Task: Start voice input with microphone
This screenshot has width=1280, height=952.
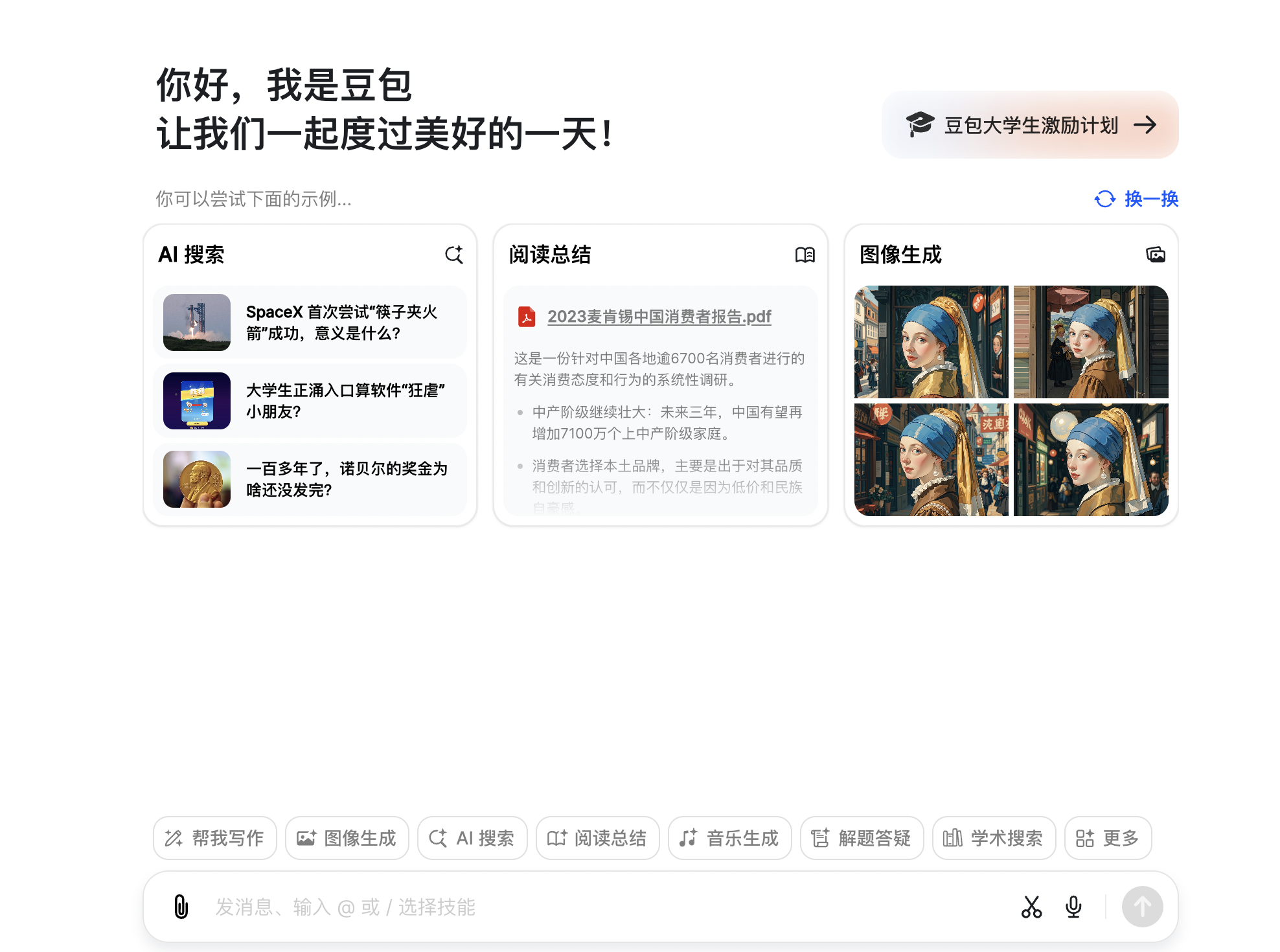Action: [x=1073, y=907]
